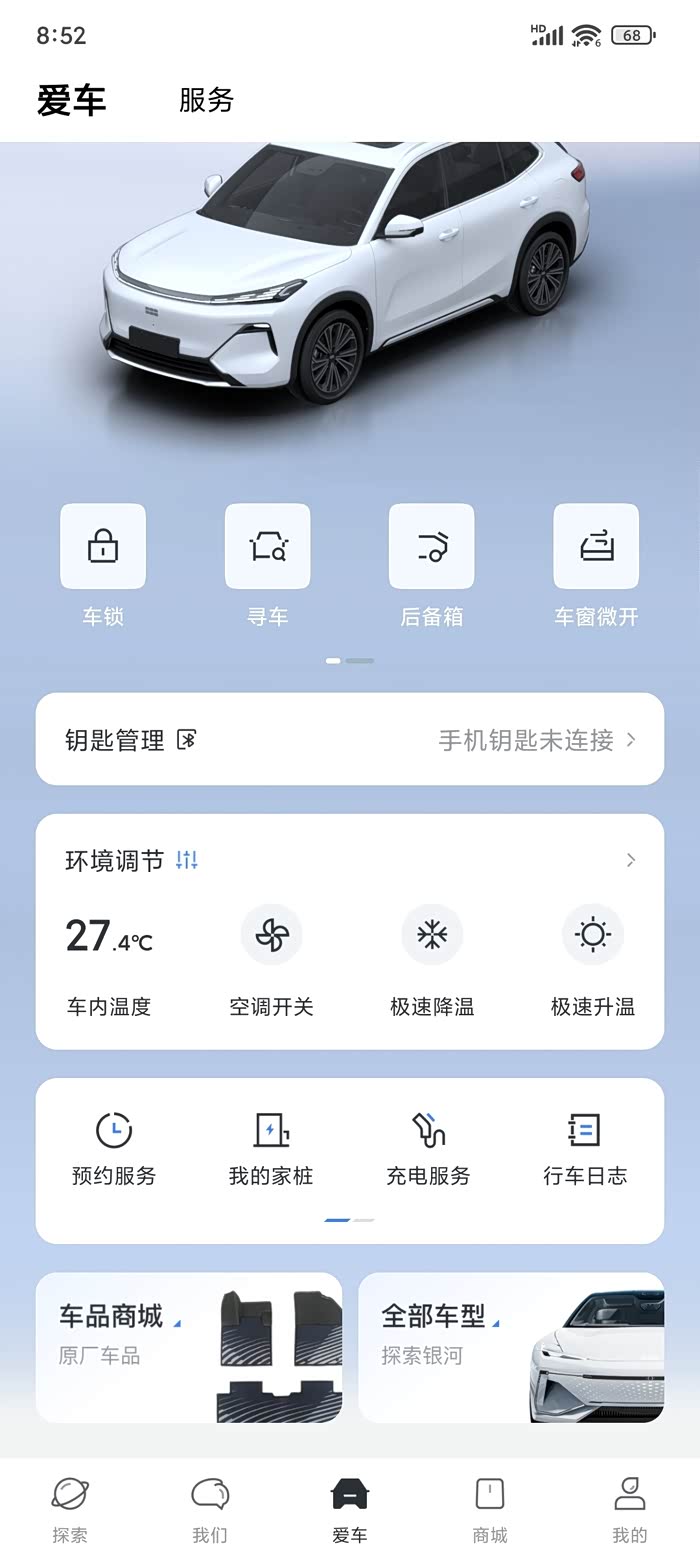Viewport: 700px width, 1555px height.
Task: Switch to the 服务 top tab
Action: [x=206, y=100]
